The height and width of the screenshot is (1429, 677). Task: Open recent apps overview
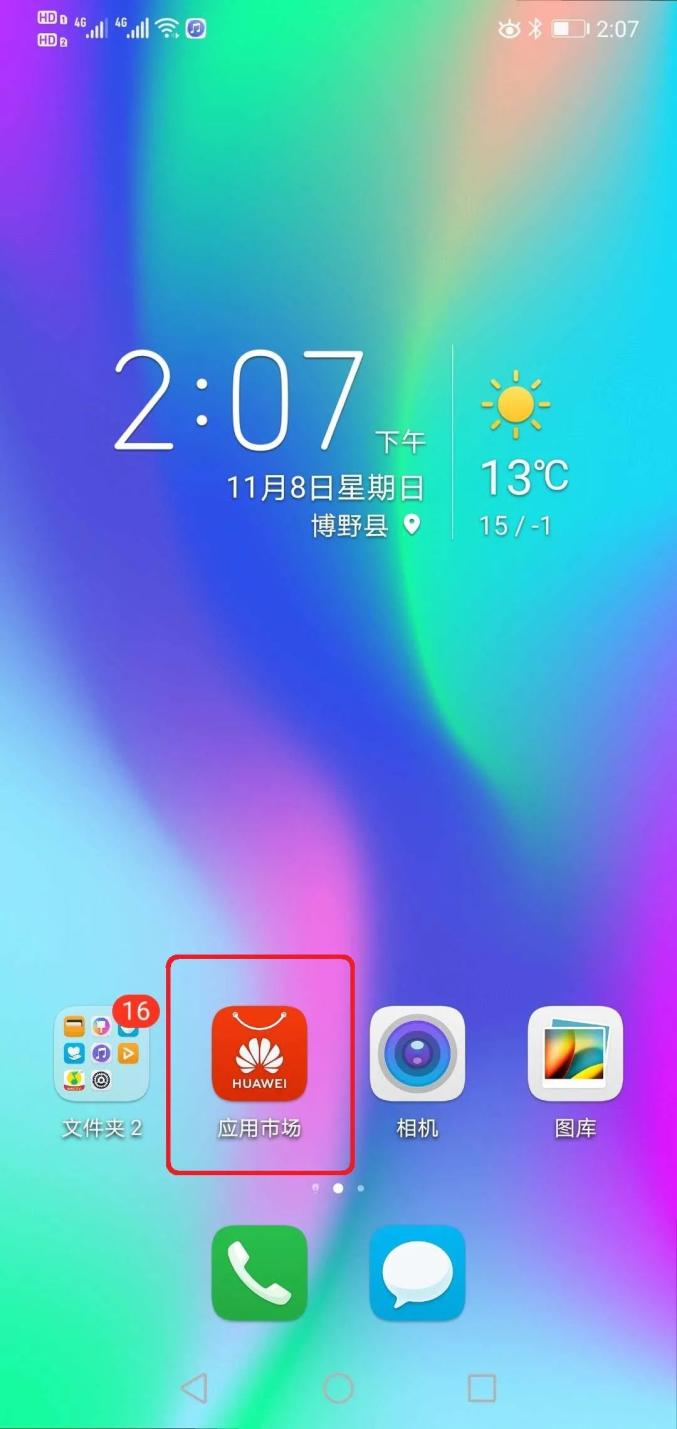482,1387
